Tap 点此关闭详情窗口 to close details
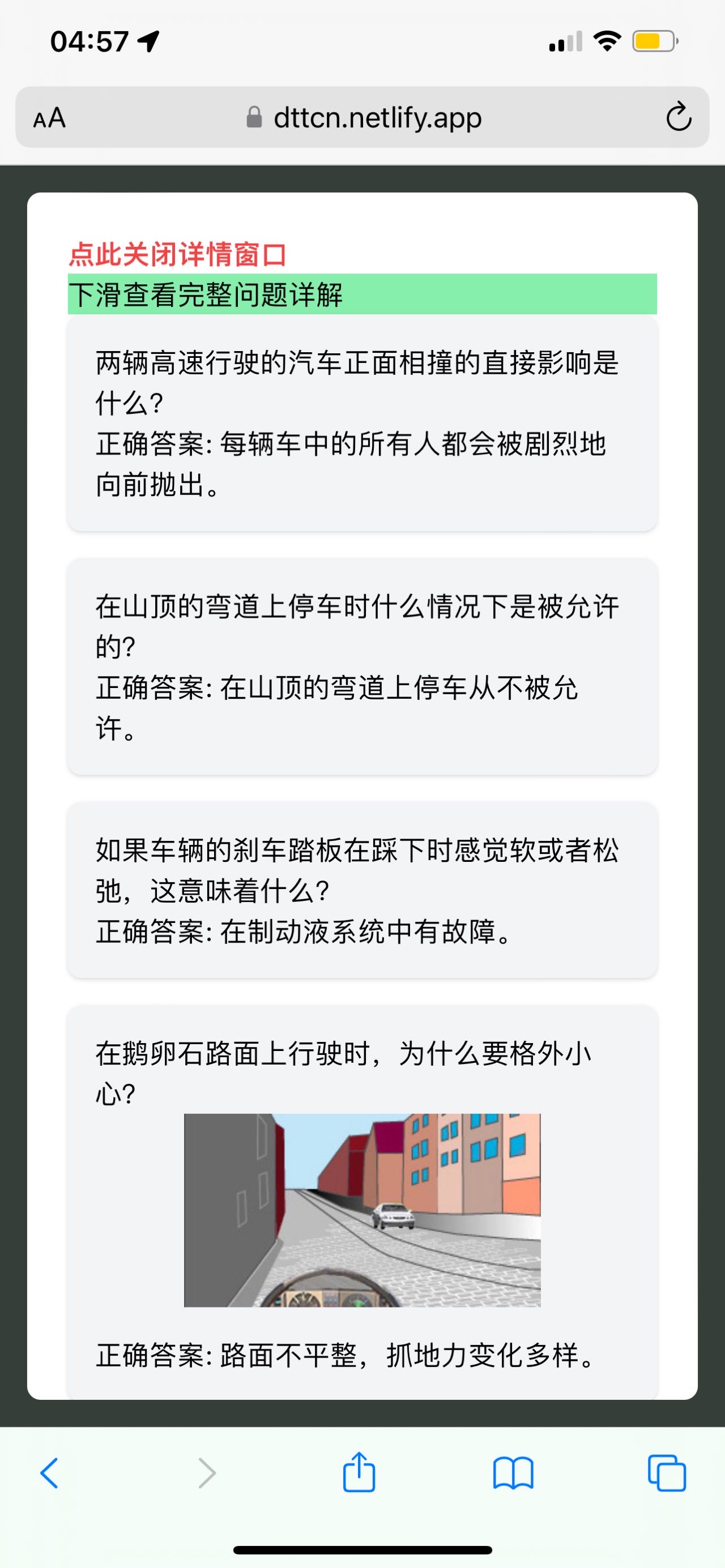The width and height of the screenshot is (725, 1568). (177, 254)
